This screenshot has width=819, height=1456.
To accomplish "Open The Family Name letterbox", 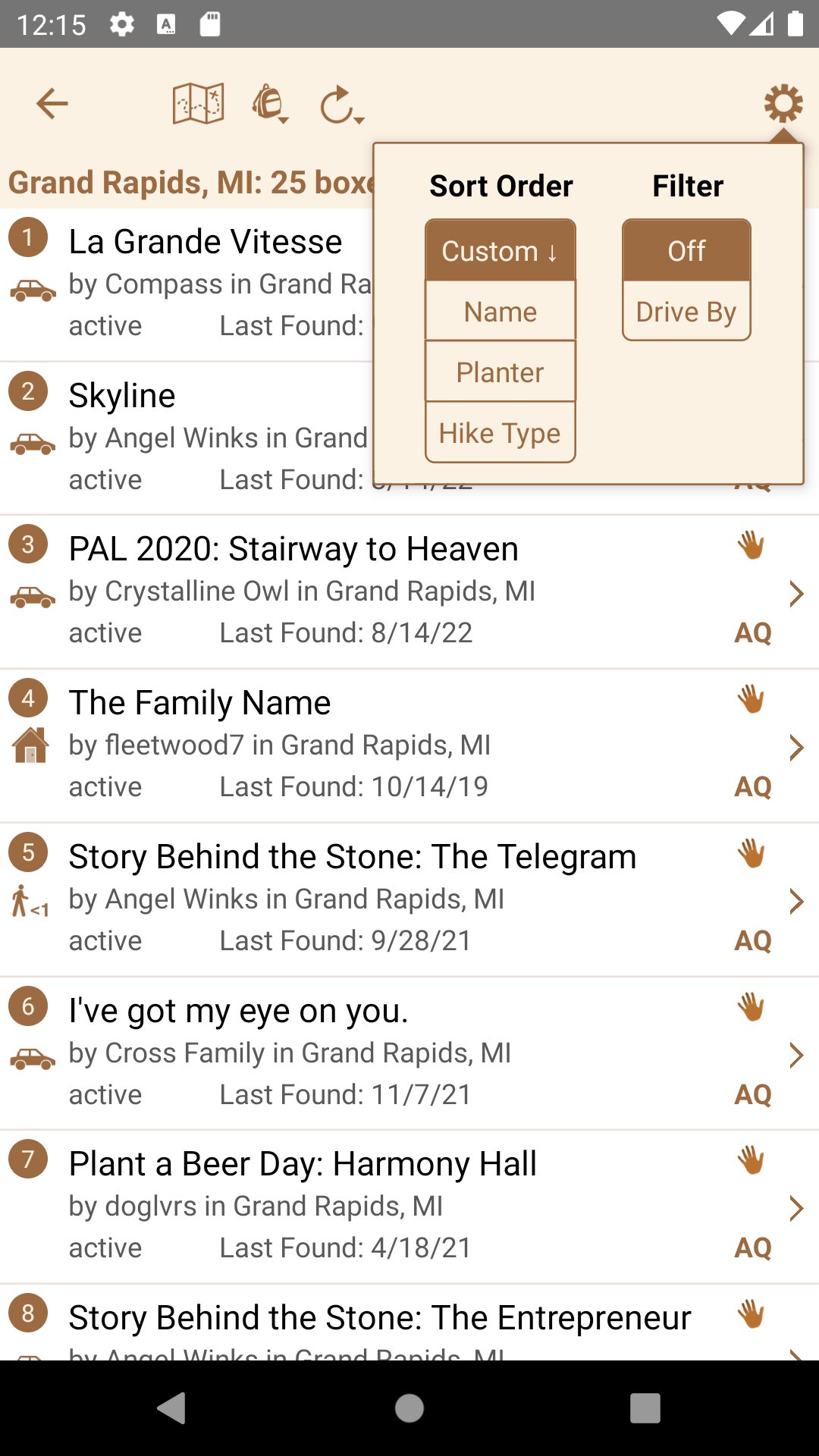I will click(409, 746).
